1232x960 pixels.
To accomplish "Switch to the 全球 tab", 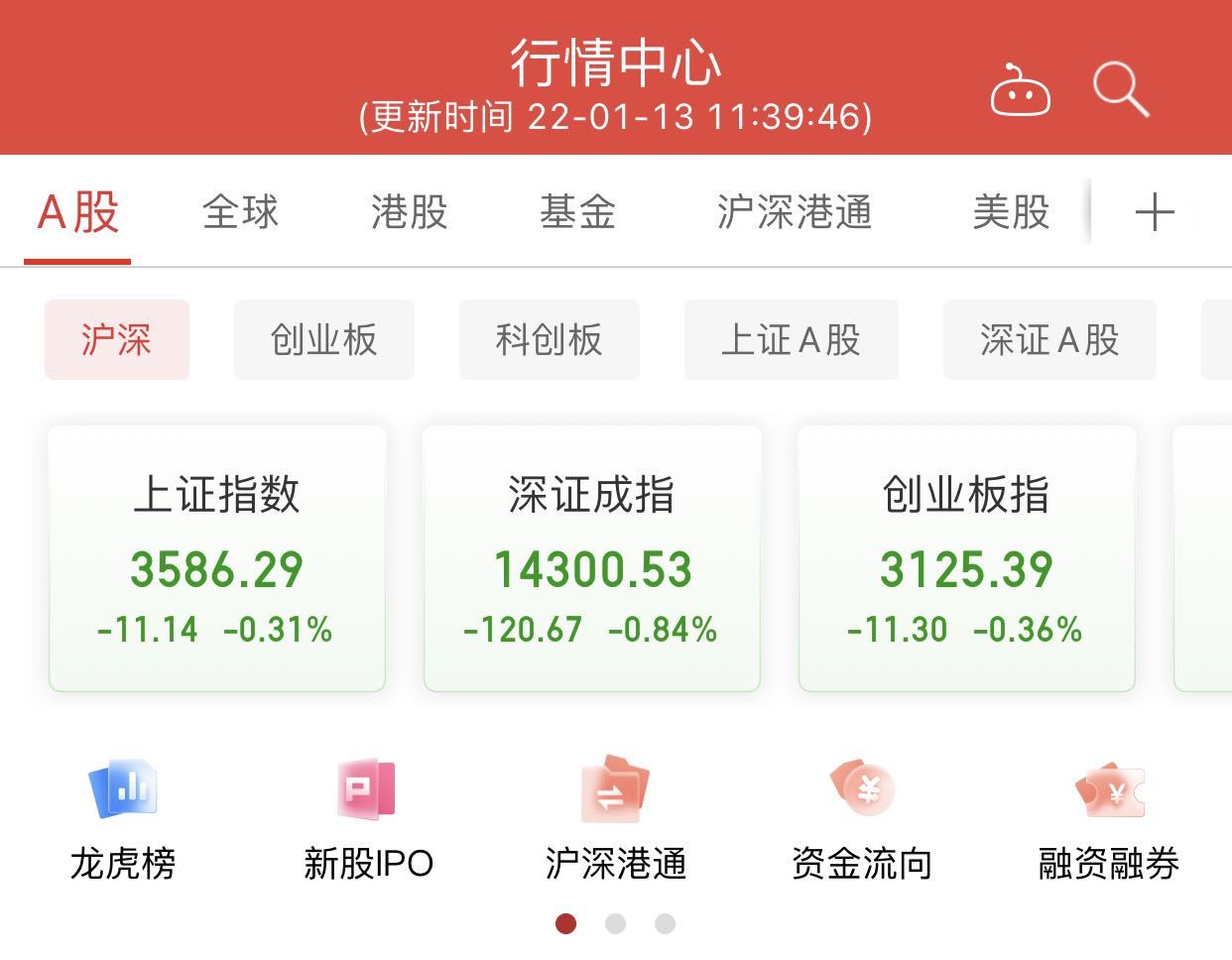I will point(240,212).
